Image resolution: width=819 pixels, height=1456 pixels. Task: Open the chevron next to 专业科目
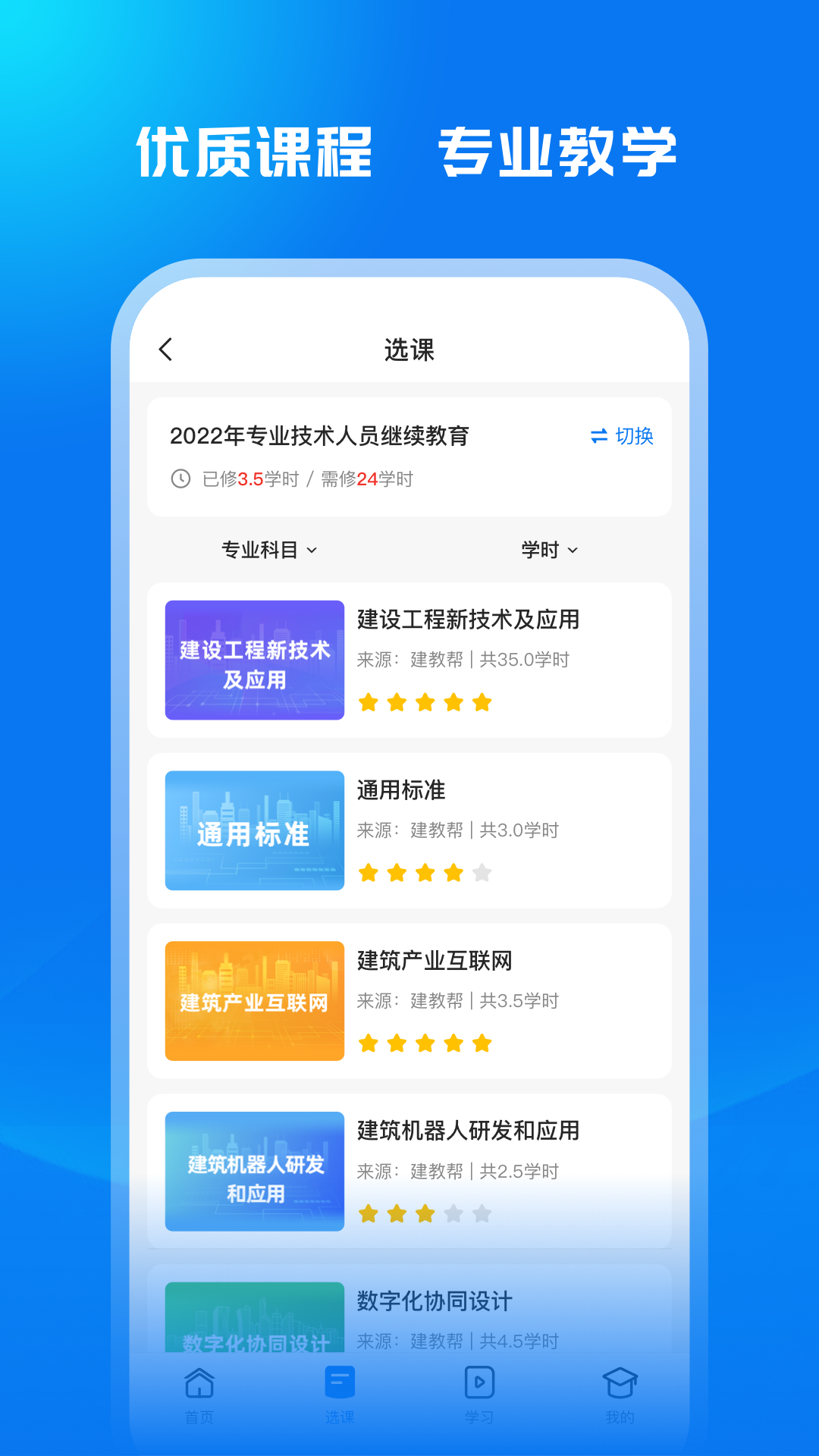312,551
